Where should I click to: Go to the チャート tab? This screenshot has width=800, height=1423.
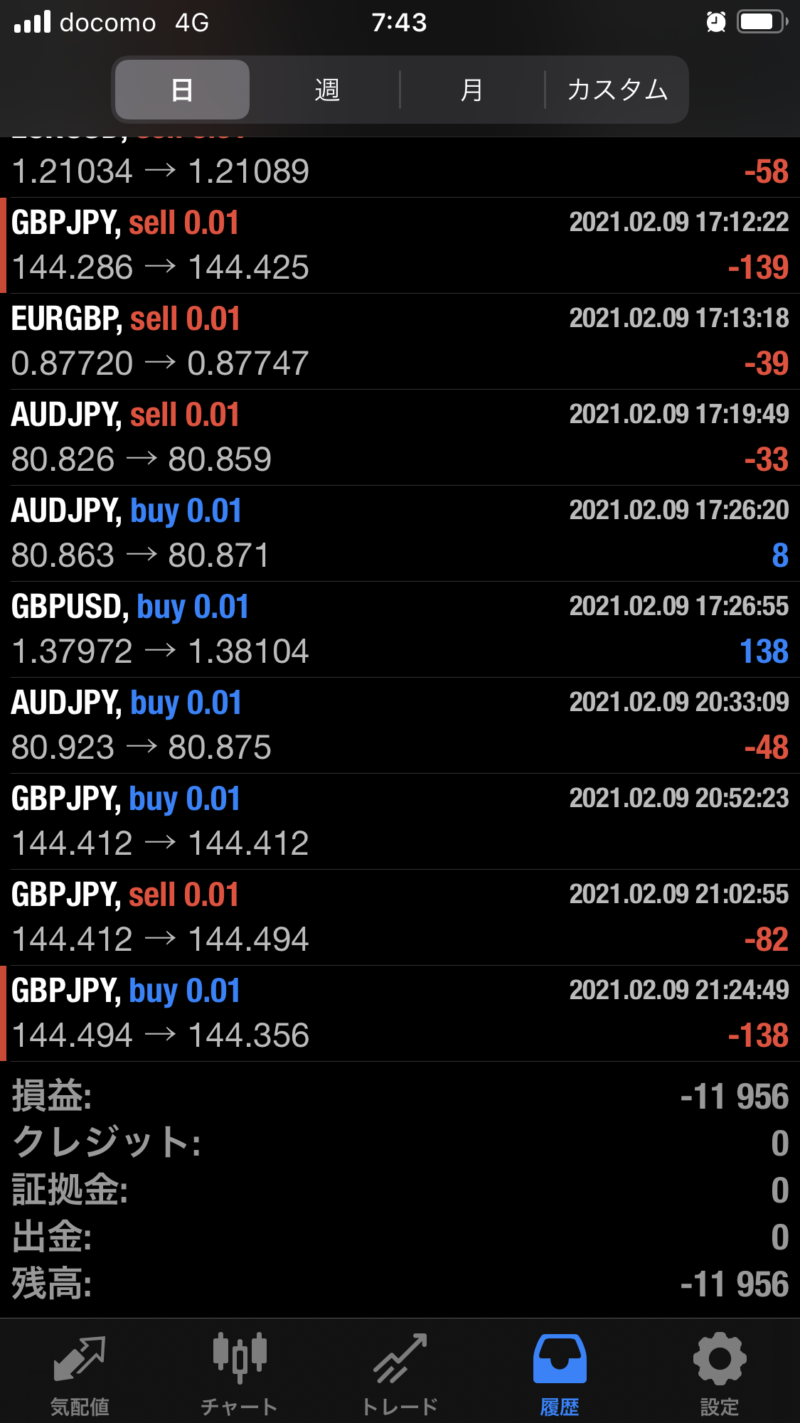click(240, 1373)
